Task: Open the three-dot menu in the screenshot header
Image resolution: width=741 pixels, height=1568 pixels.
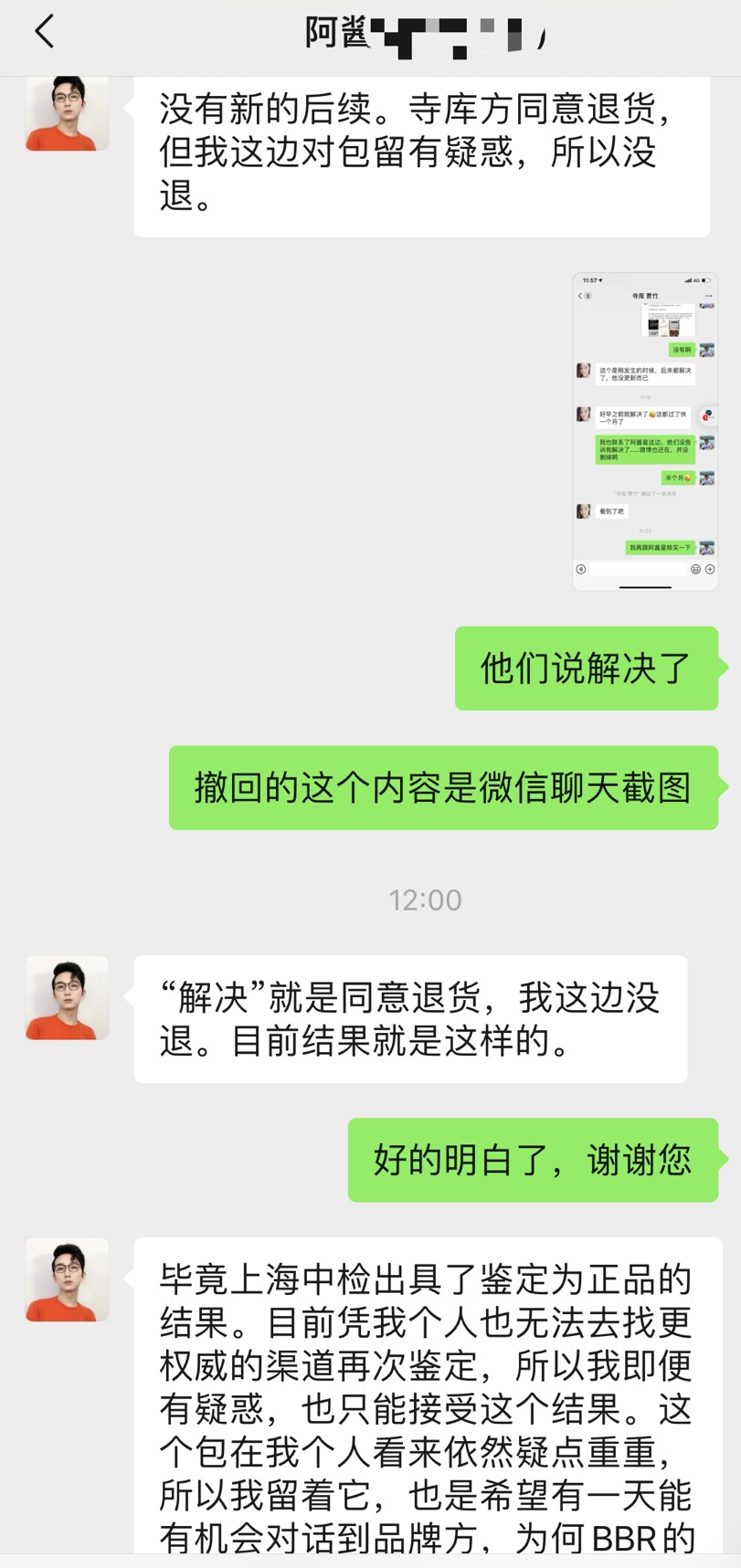Action: pyautogui.click(x=708, y=296)
